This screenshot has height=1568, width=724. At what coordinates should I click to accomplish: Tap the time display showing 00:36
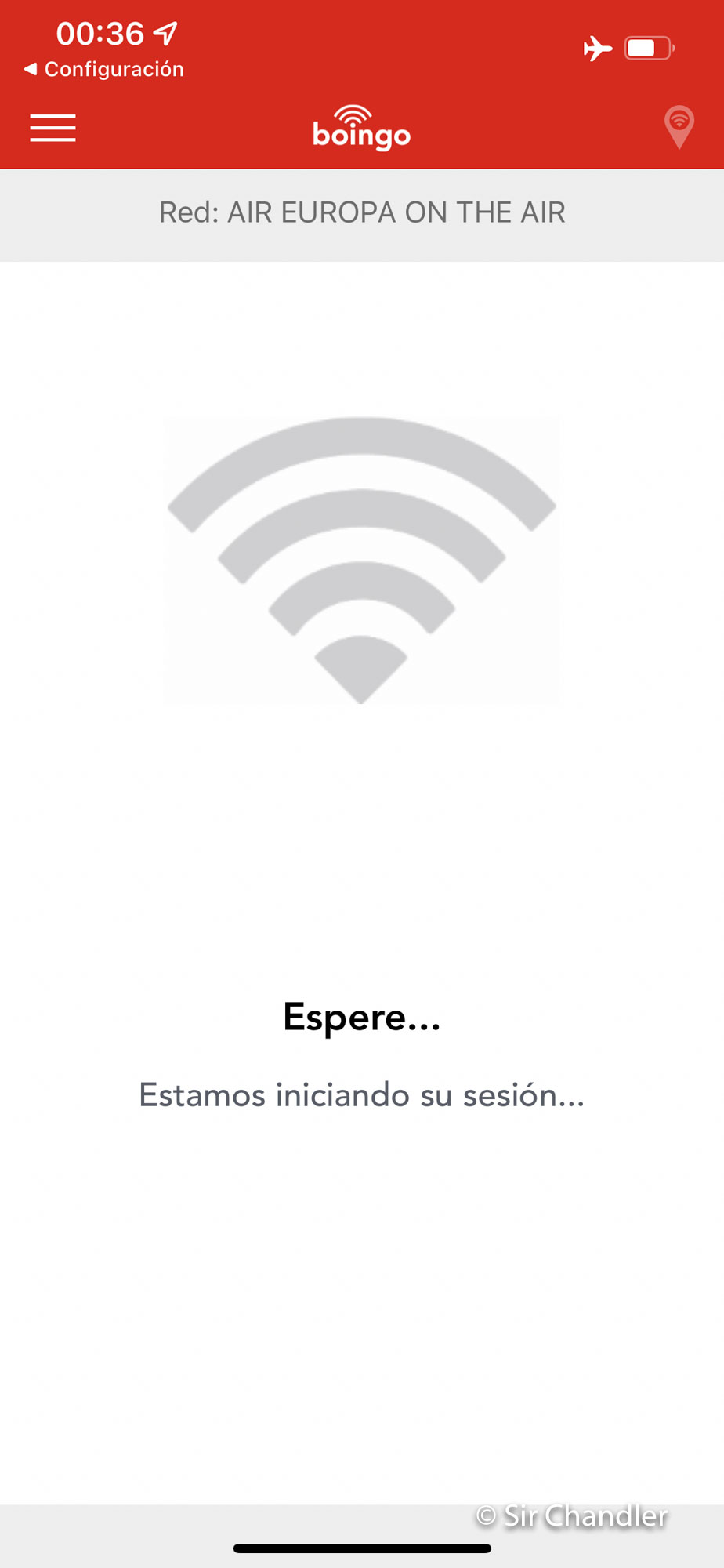coord(100,33)
